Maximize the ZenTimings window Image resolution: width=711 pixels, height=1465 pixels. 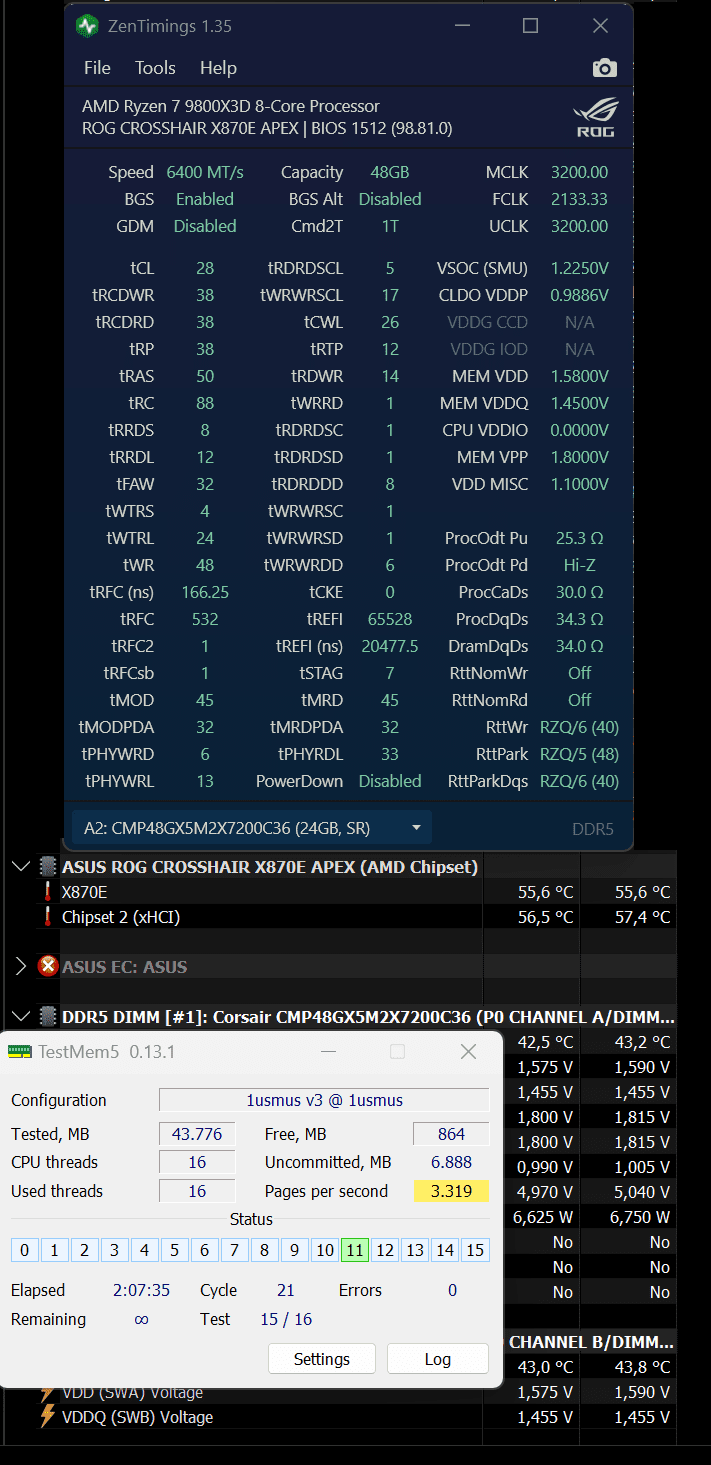(x=531, y=26)
